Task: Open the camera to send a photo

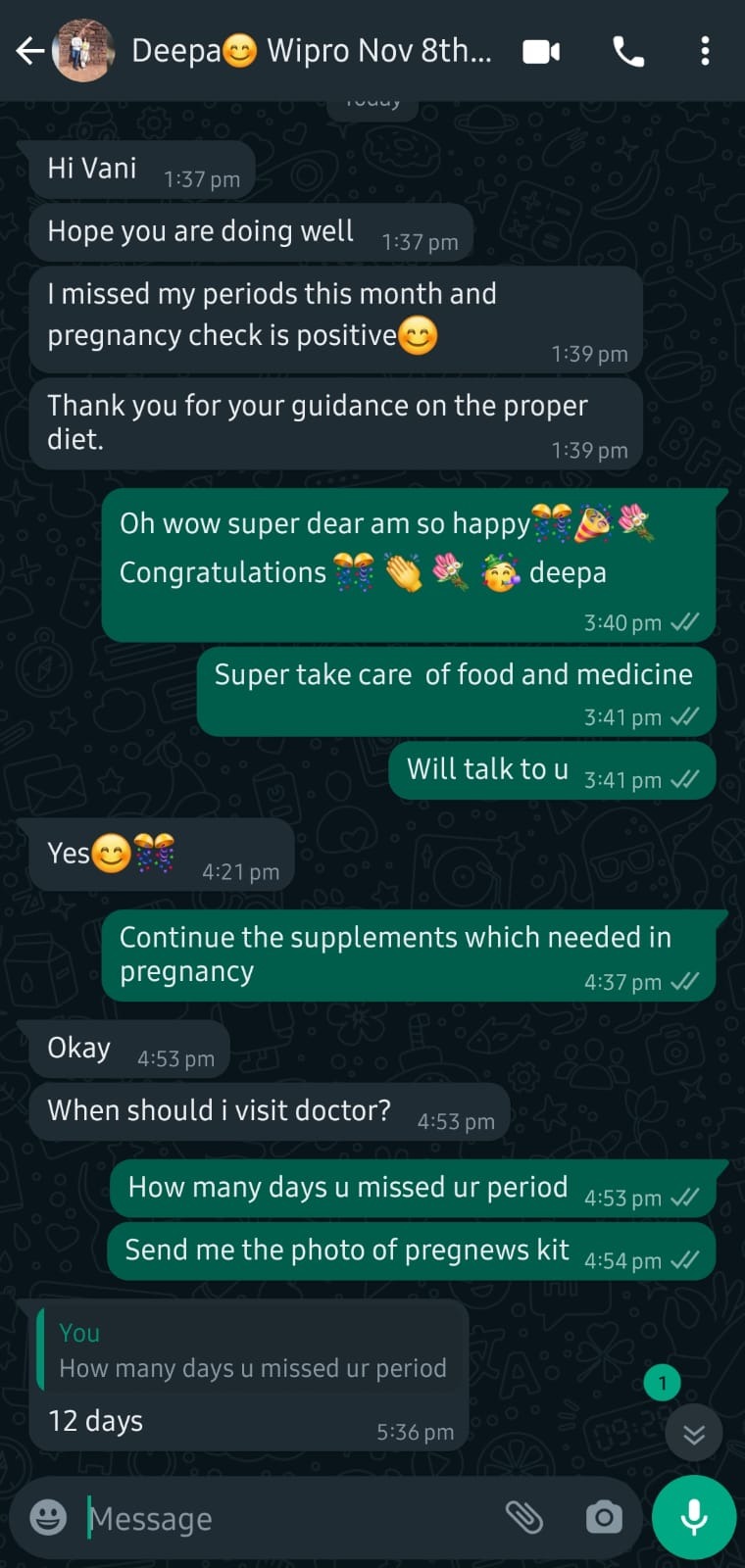Action: (x=604, y=1518)
